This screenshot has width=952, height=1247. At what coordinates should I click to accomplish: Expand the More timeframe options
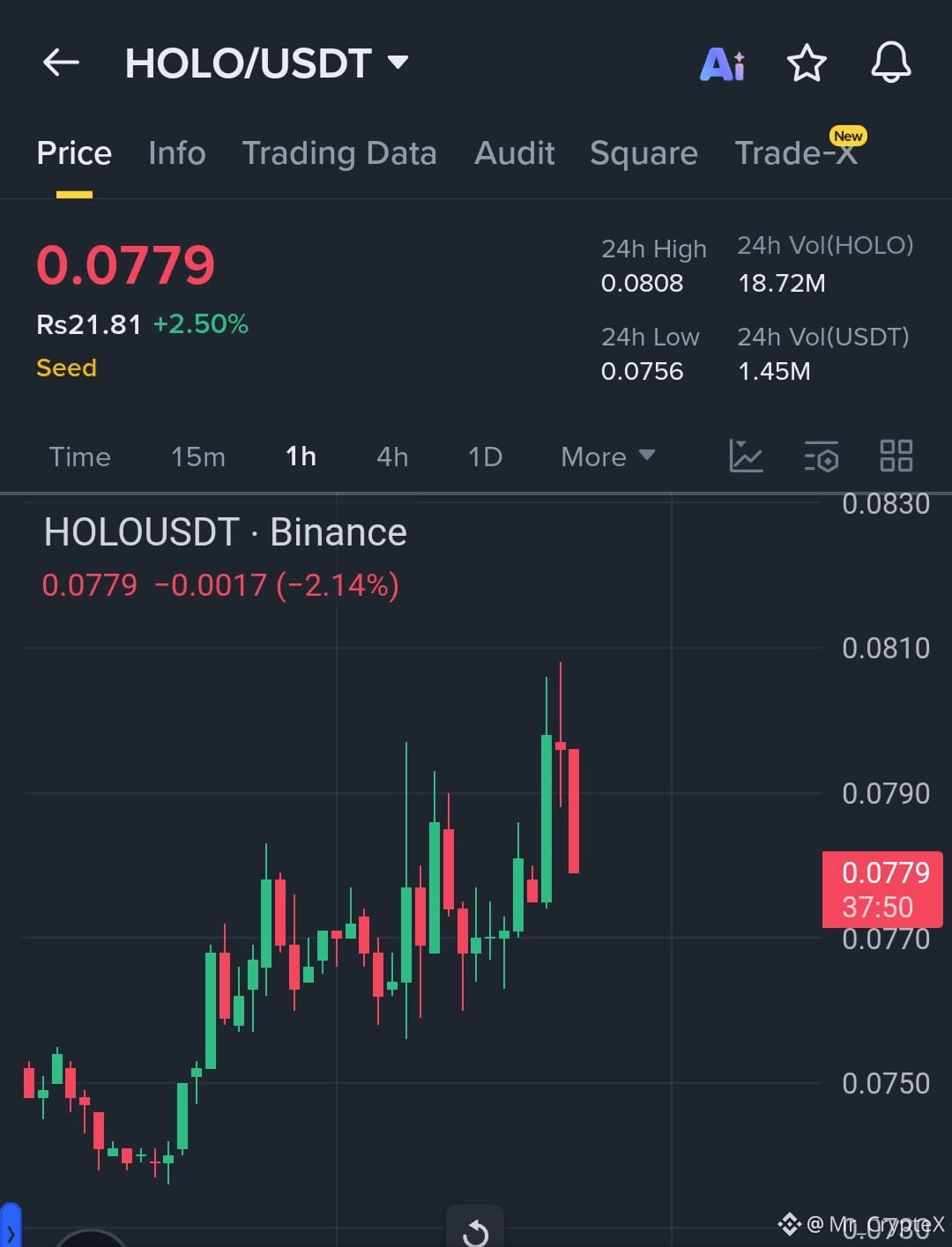click(x=606, y=456)
